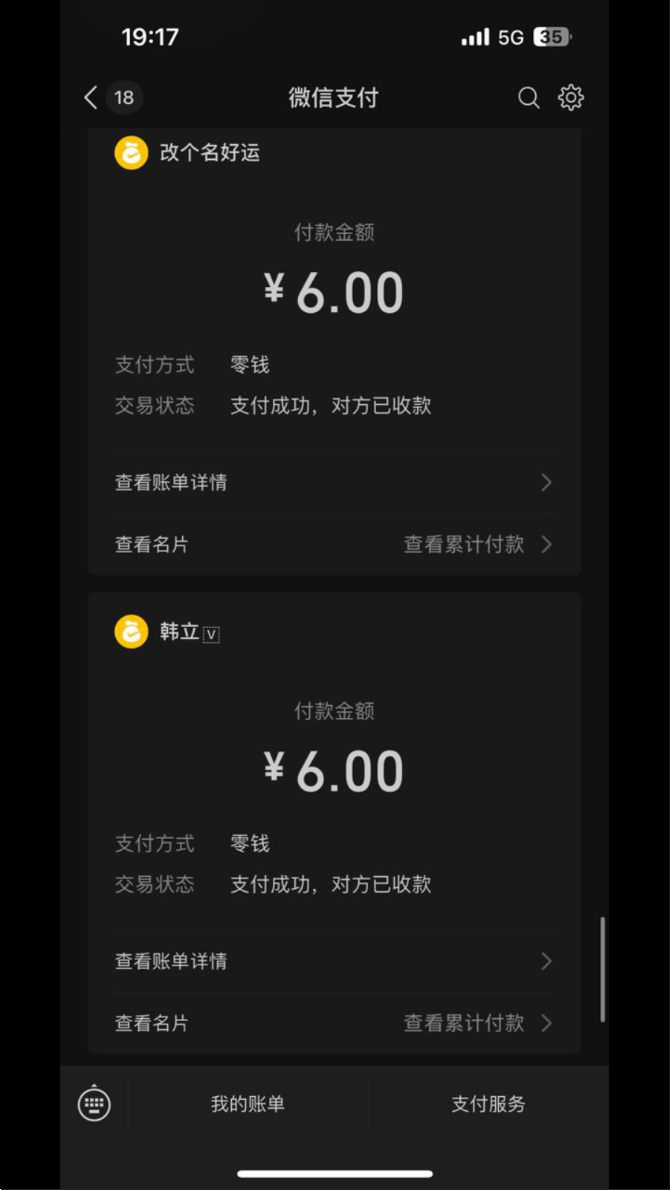Open 查看累计付款 for 韩立

477,1024
